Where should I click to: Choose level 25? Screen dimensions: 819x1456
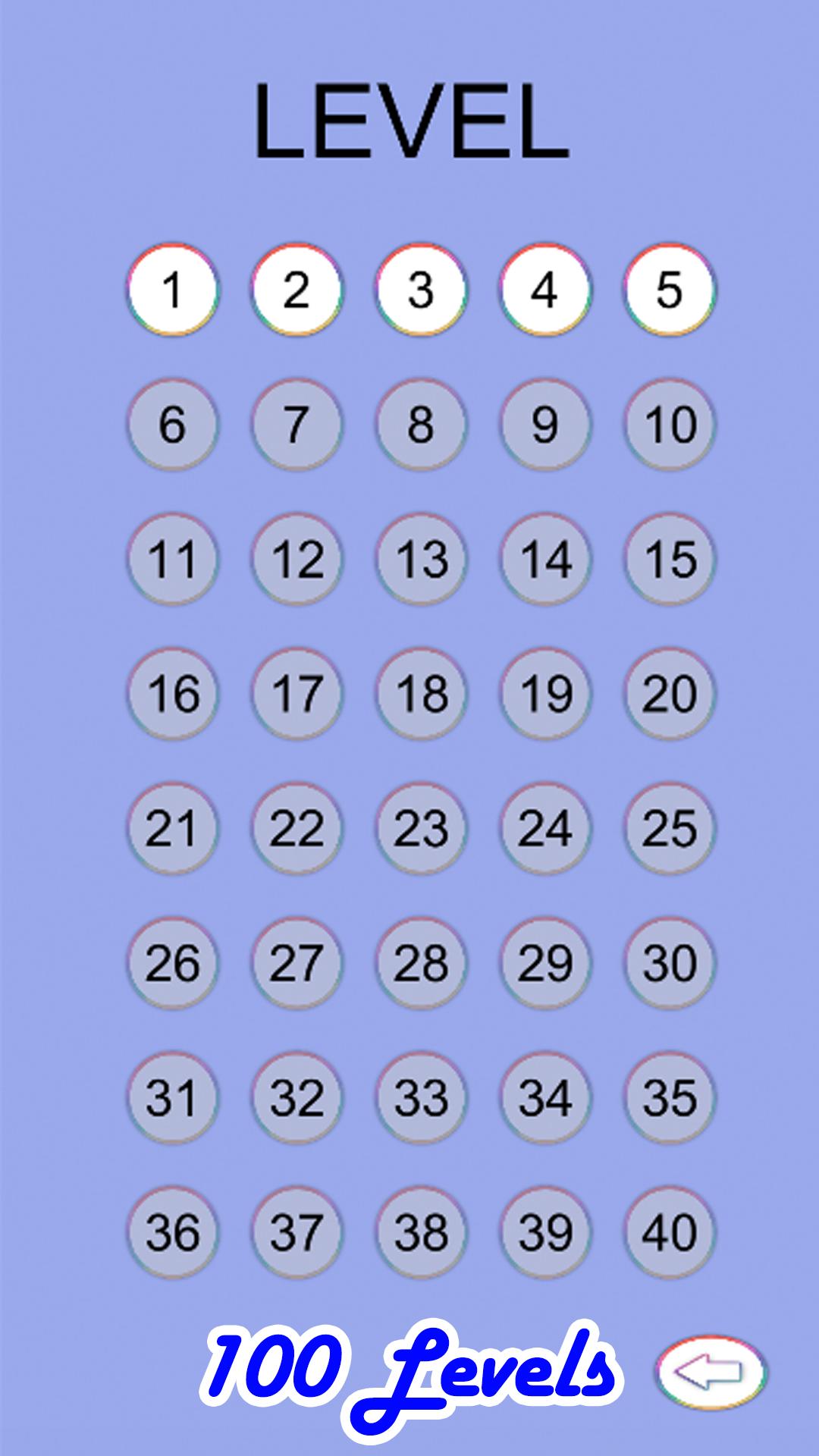(x=670, y=829)
